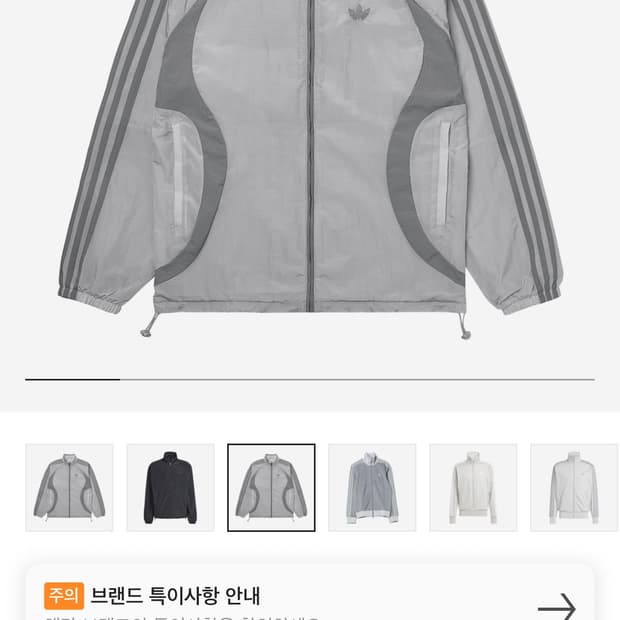620x620 pixels.
Task: Choose the light grey striped track jacket thumbnail
Action: pyautogui.click(x=574, y=488)
